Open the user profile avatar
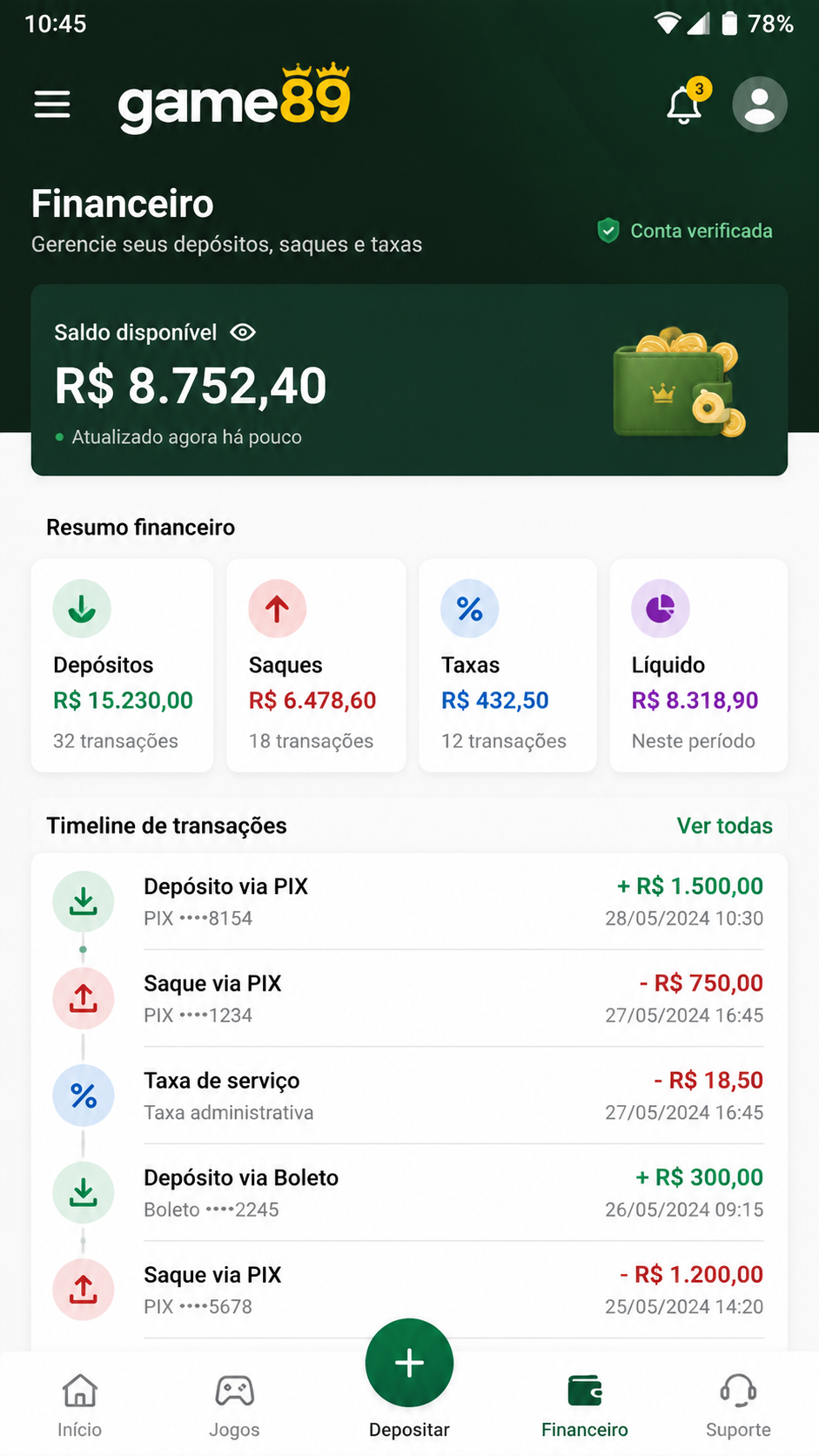The width and height of the screenshot is (819, 1456). [760, 104]
